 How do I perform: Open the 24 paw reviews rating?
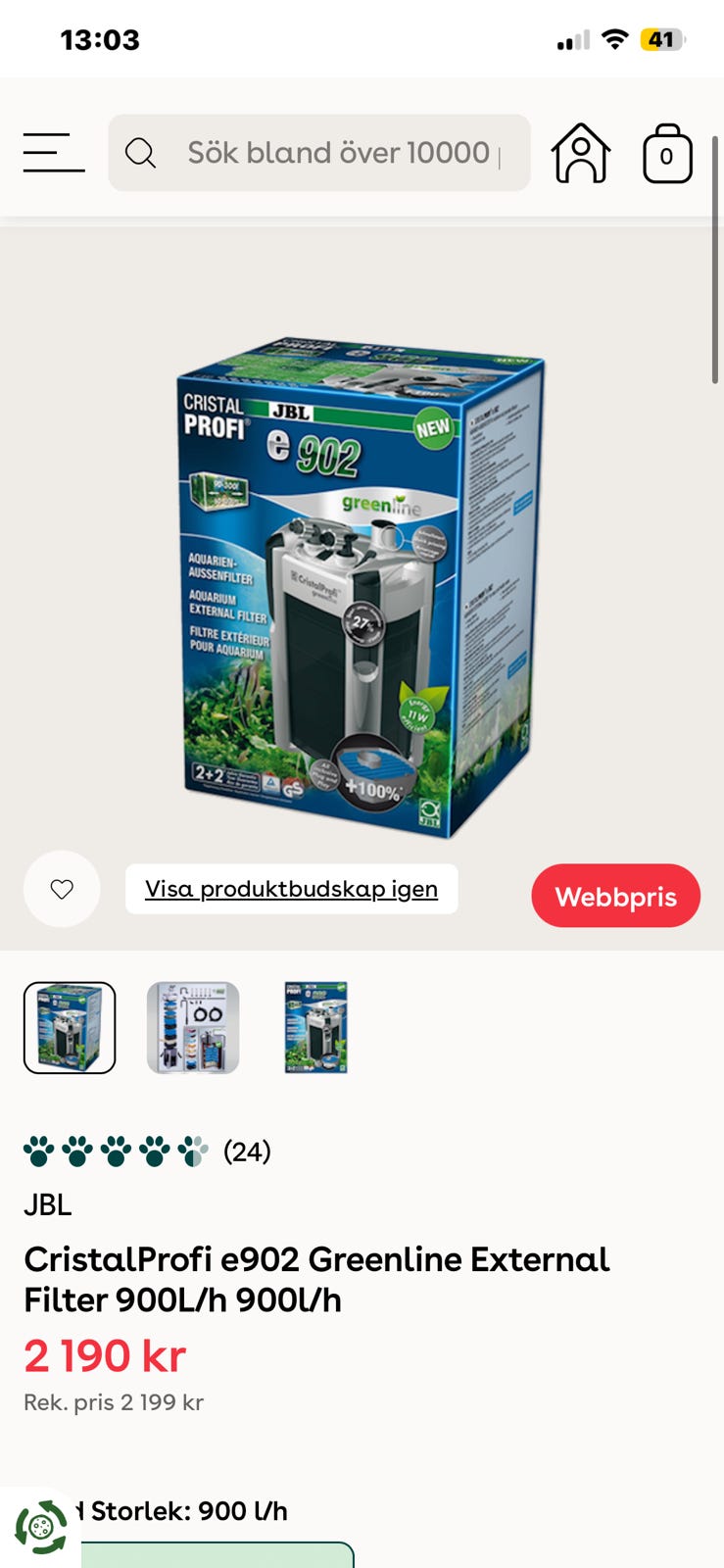[x=147, y=1151]
